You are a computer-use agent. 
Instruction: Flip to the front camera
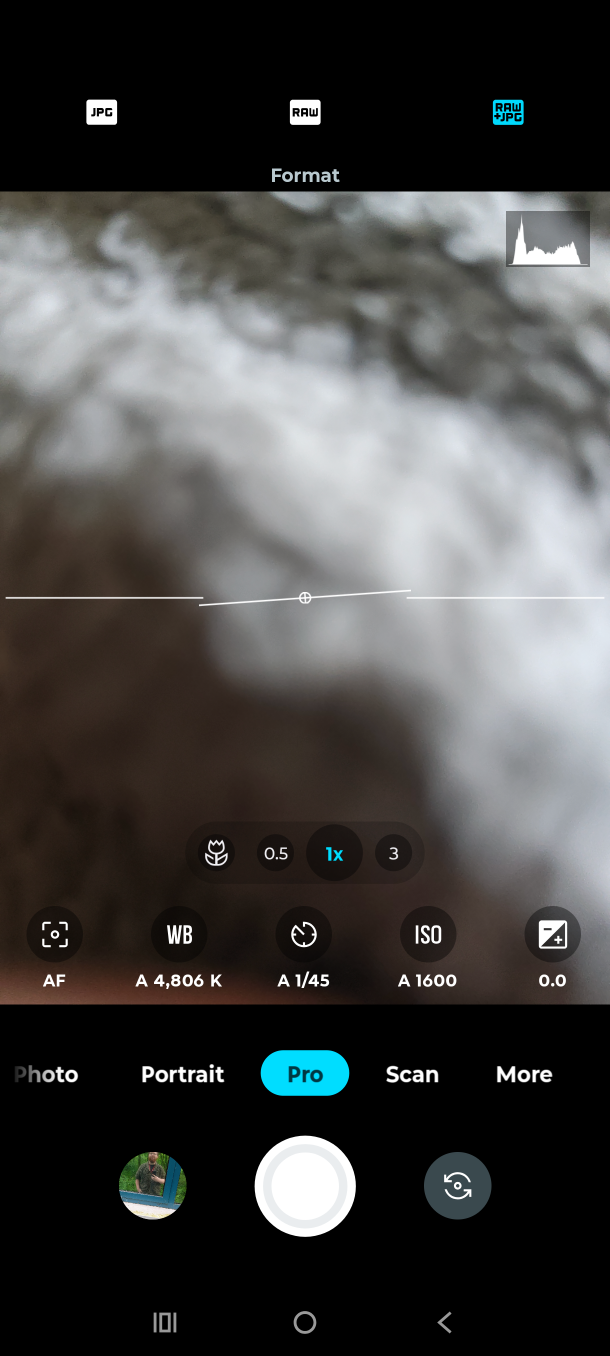tap(457, 1186)
